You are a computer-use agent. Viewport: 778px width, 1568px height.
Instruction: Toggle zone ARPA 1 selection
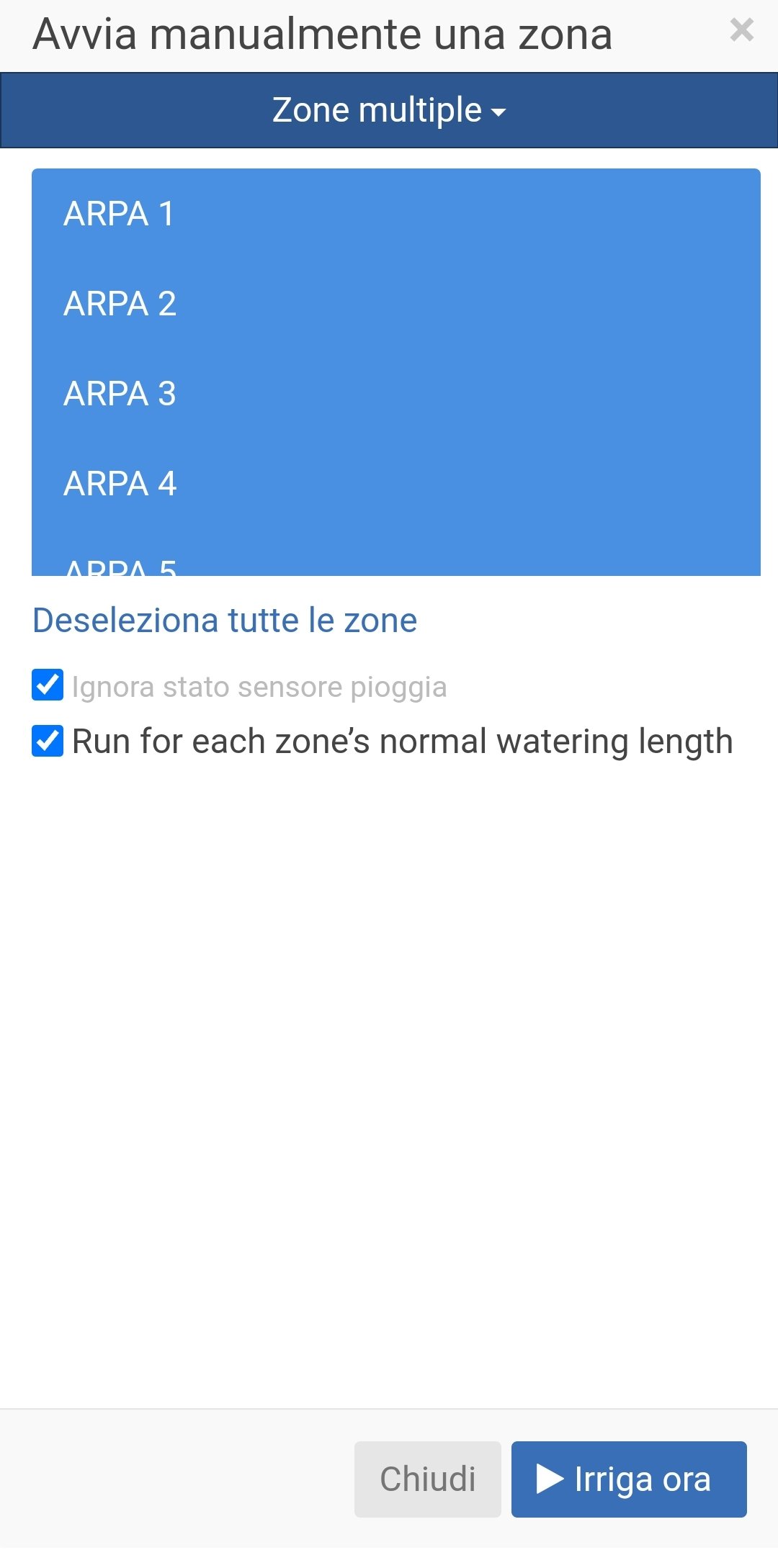[x=396, y=214]
